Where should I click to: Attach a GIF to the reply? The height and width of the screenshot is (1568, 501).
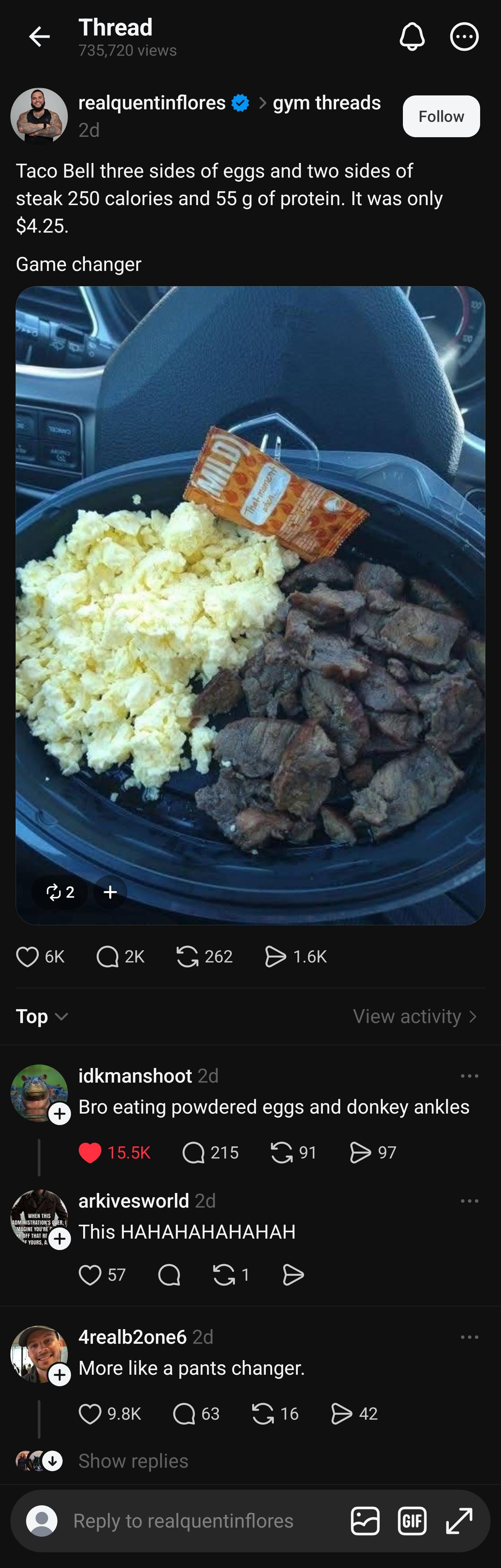click(x=412, y=1521)
